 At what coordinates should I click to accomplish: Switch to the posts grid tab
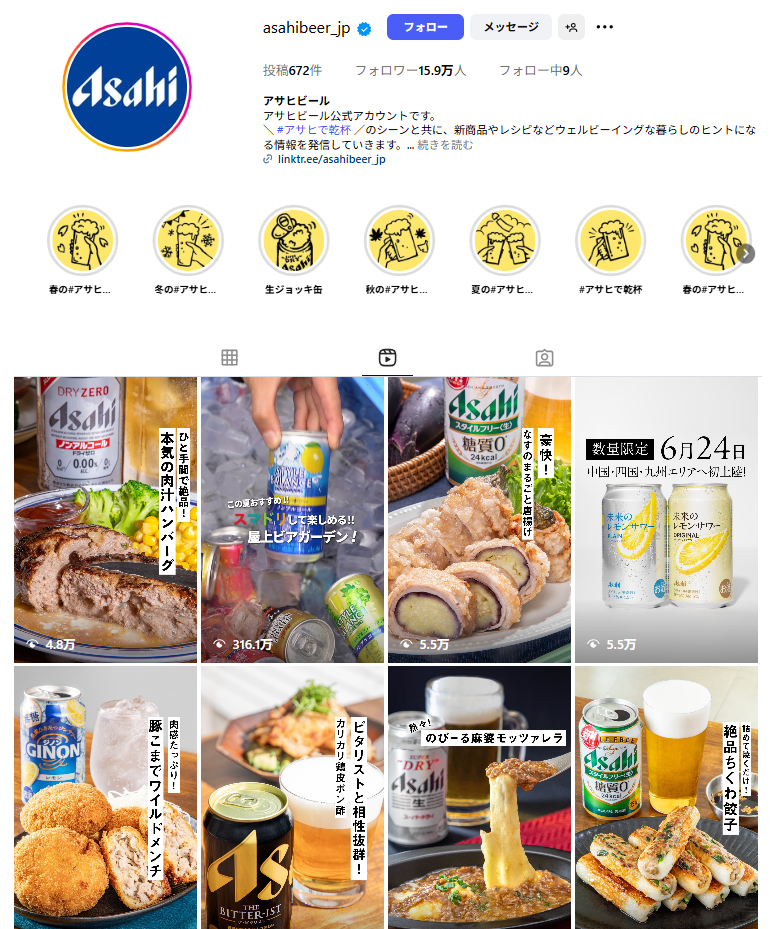point(230,358)
